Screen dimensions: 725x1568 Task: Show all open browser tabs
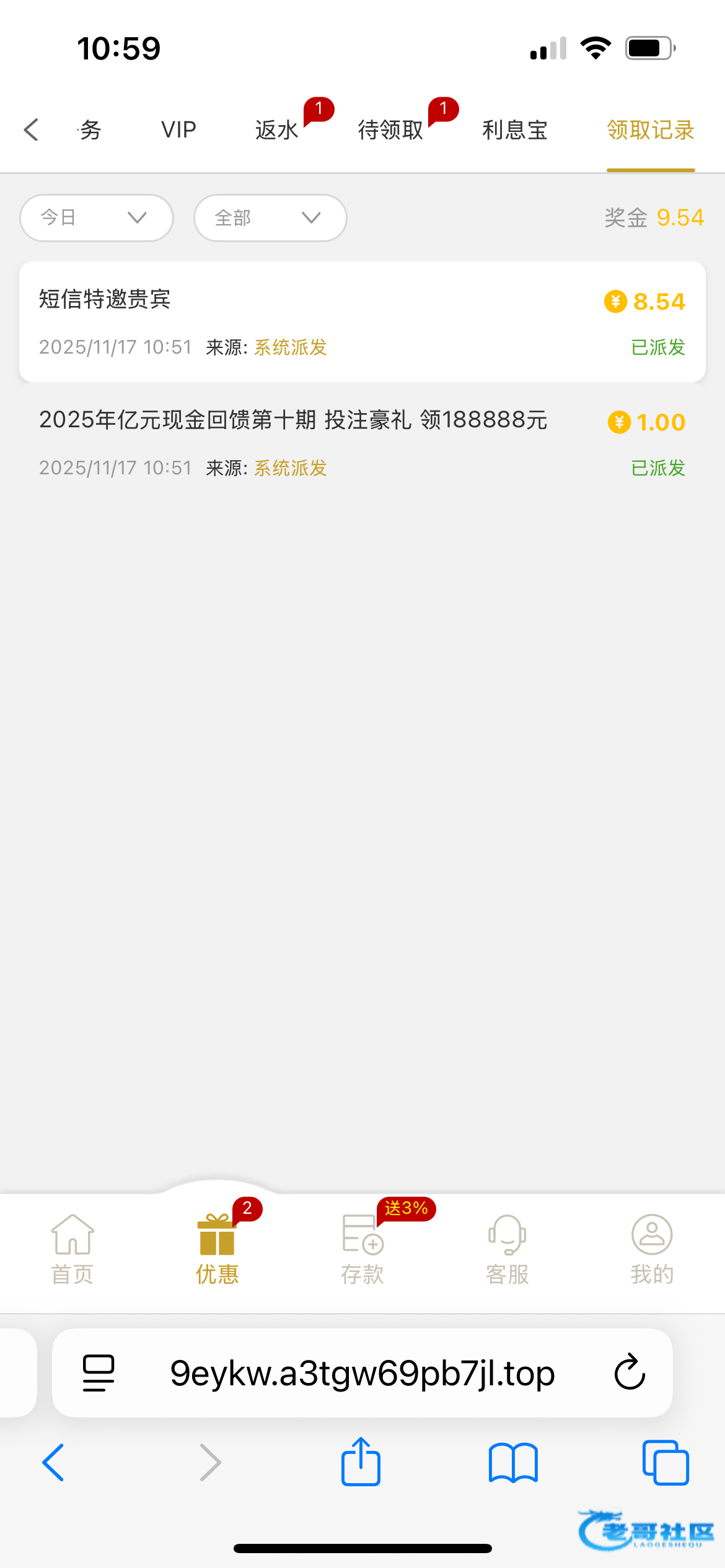[666, 1463]
